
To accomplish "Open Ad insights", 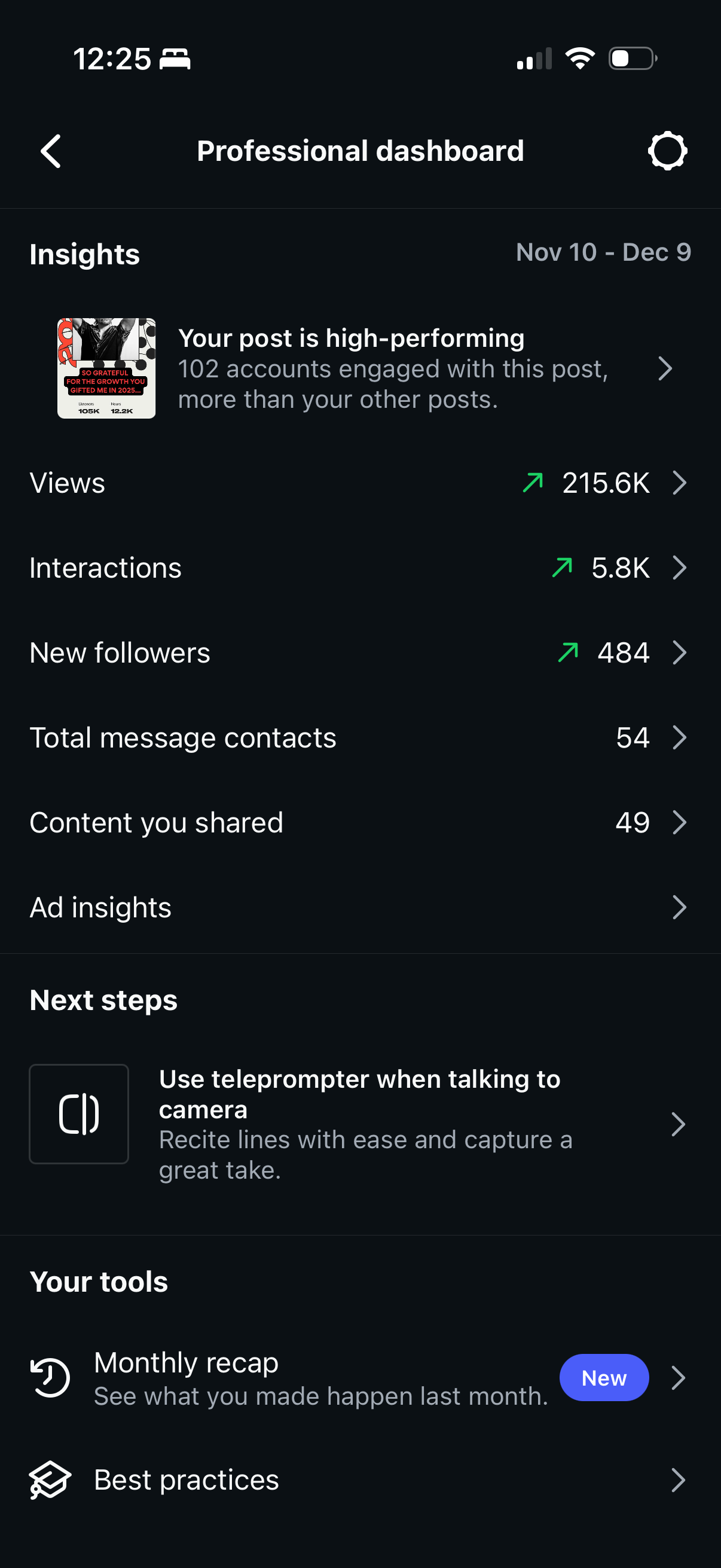I will [x=360, y=908].
